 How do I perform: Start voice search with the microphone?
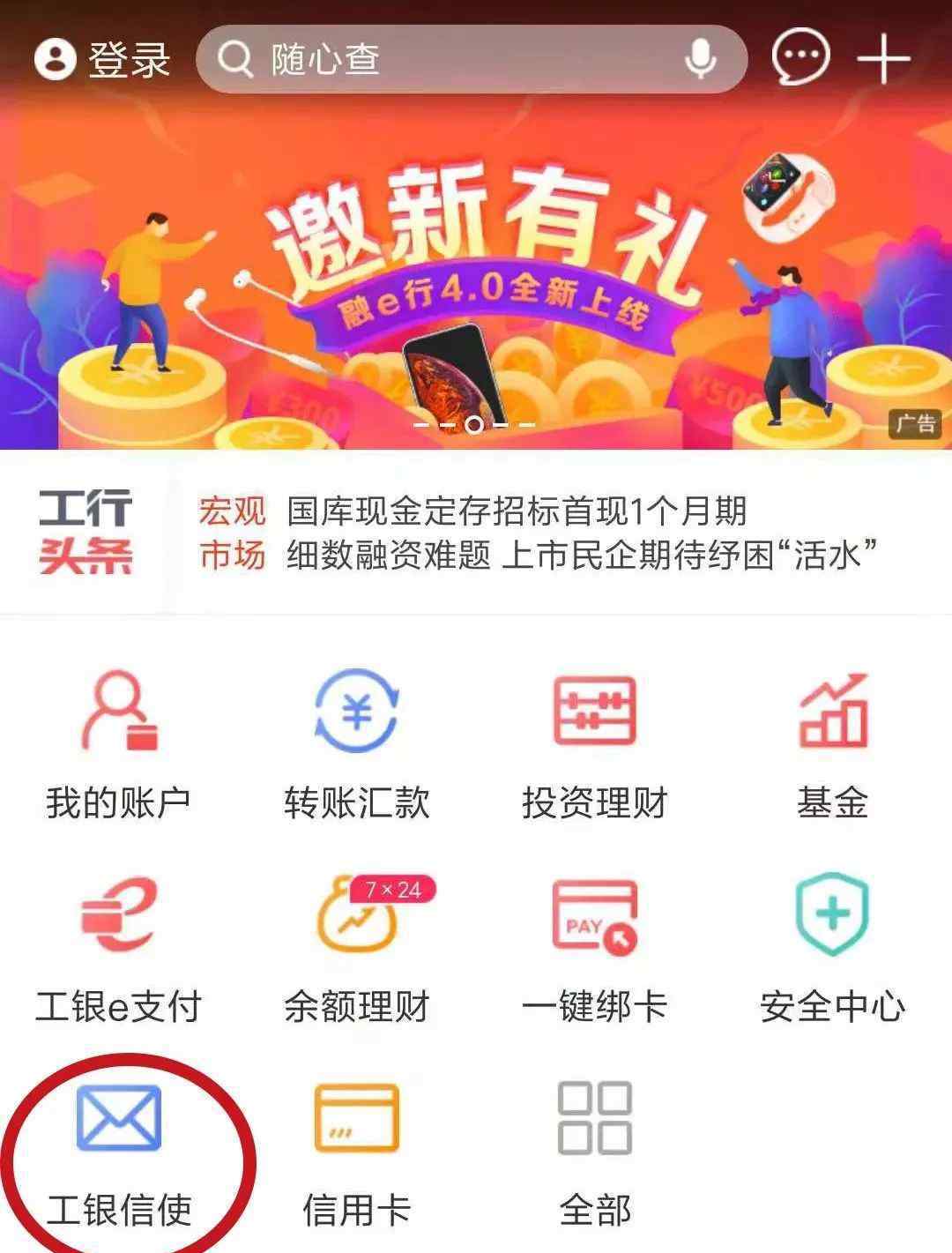(x=701, y=60)
